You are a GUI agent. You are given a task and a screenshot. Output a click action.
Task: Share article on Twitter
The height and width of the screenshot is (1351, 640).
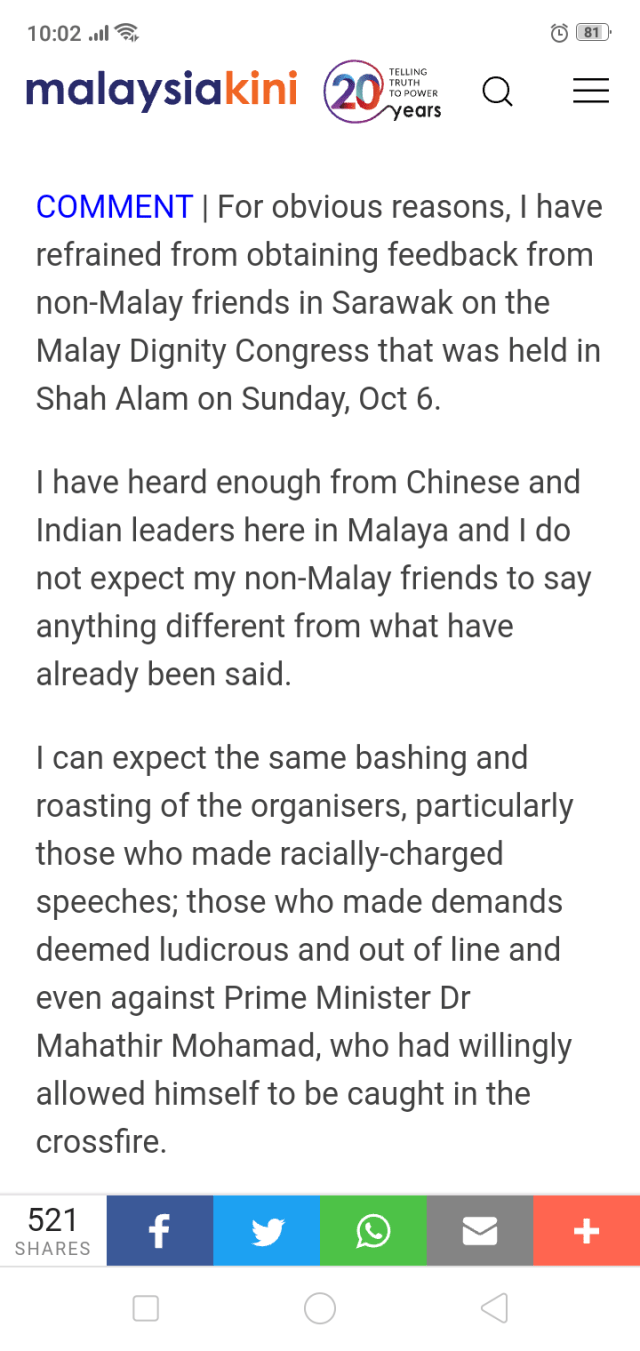267,1231
